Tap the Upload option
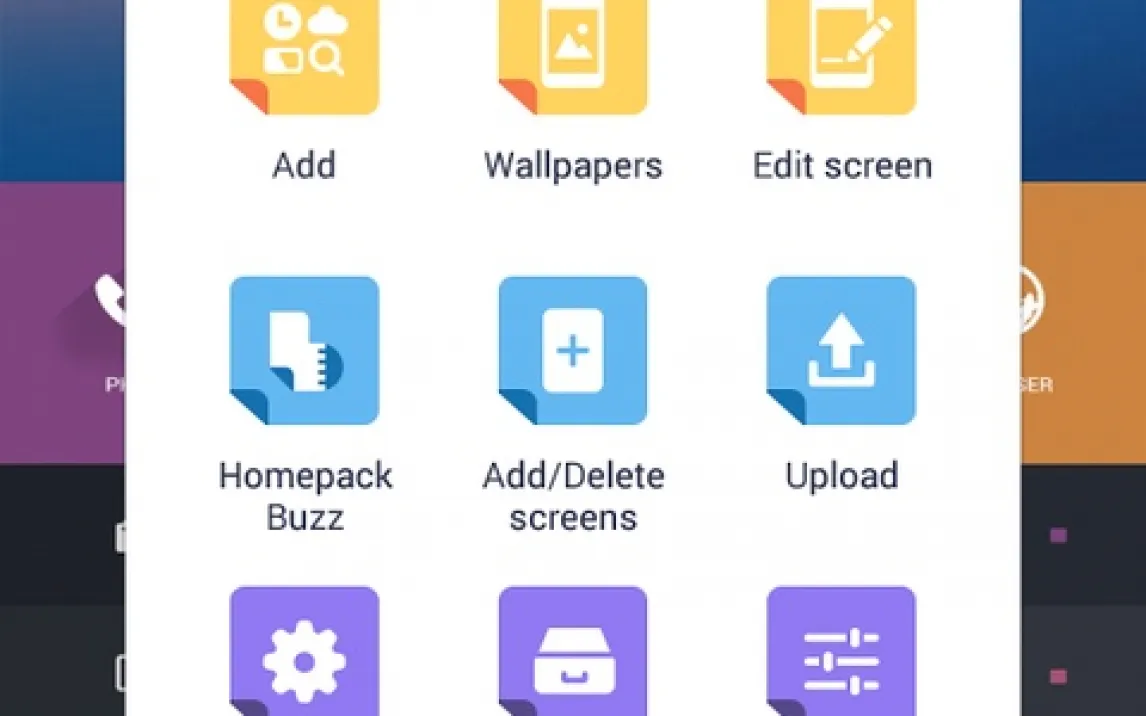1146x716 pixels. coord(841,351)
